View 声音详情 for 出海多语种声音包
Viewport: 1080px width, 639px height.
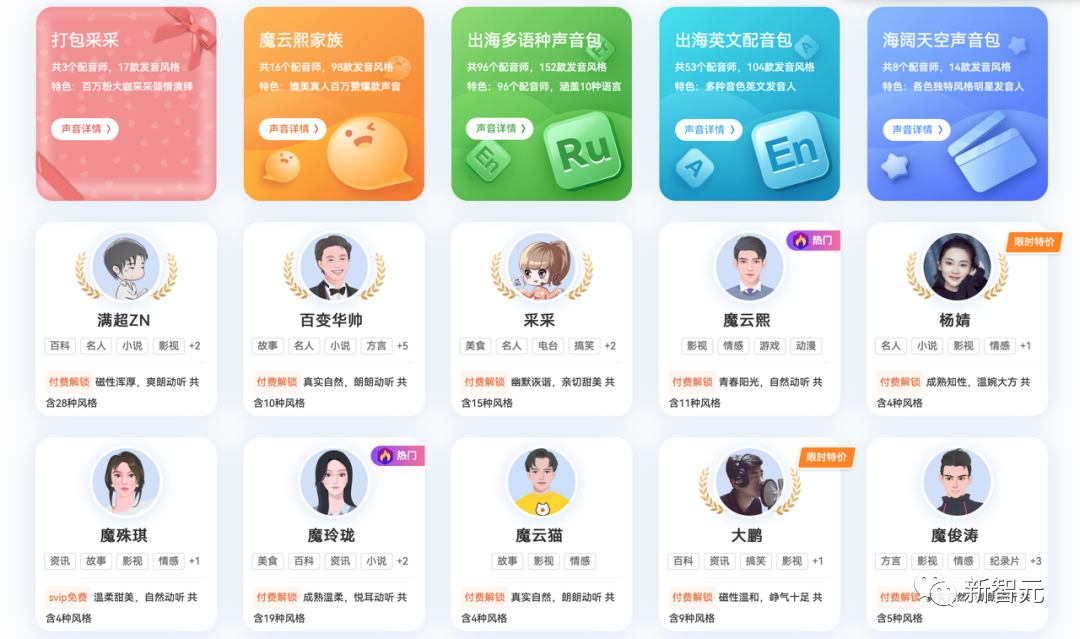(x=499, y=129)
